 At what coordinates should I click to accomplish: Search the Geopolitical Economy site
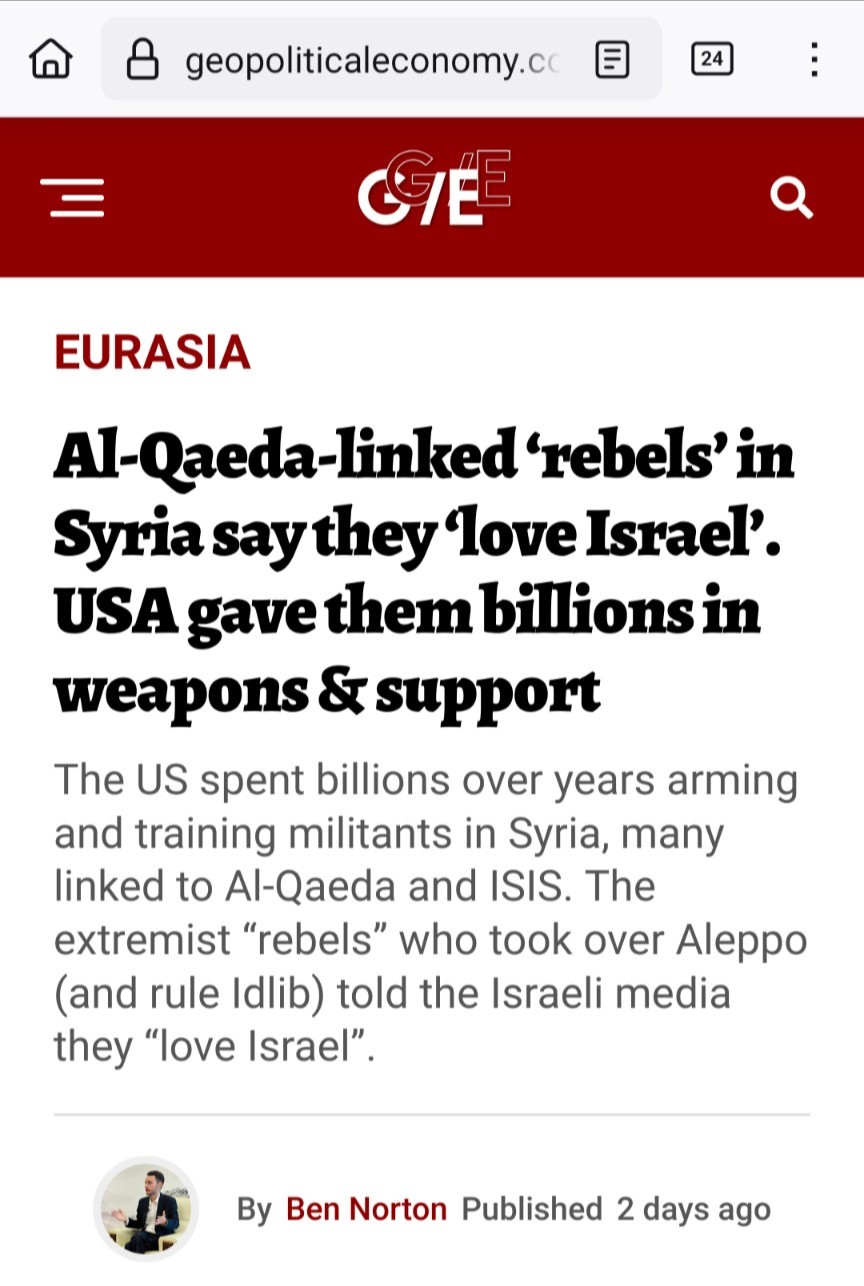(791, 198)
